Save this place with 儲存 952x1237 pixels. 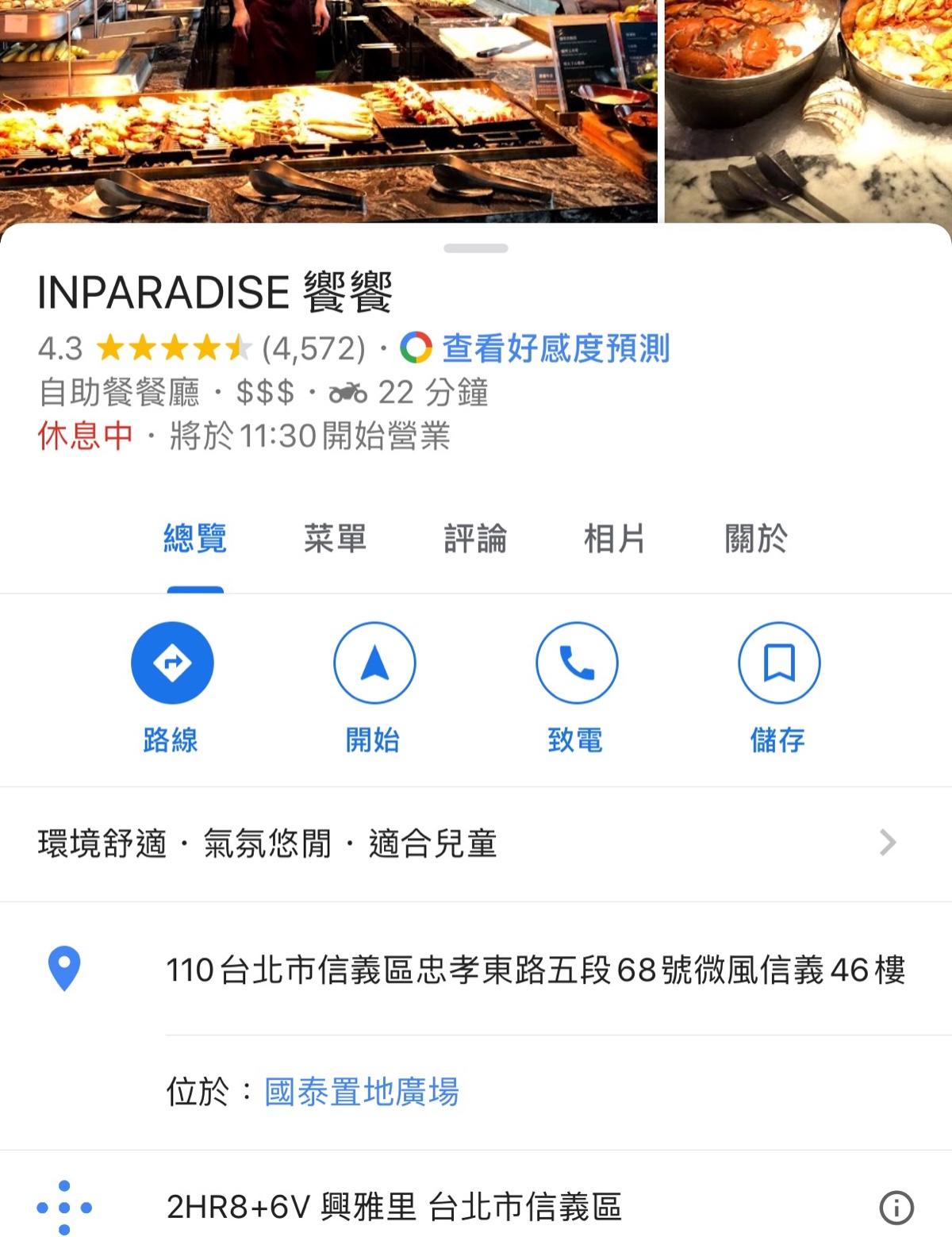click(779, 663)
